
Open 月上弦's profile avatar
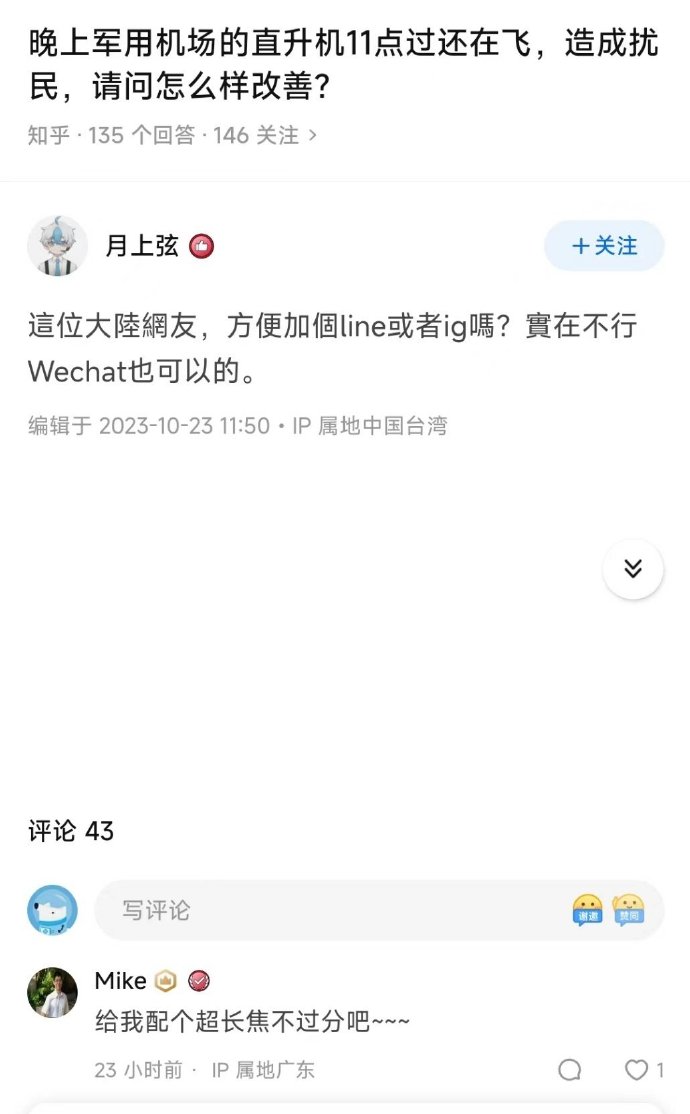pyautogui.click(x=57, y=245)
